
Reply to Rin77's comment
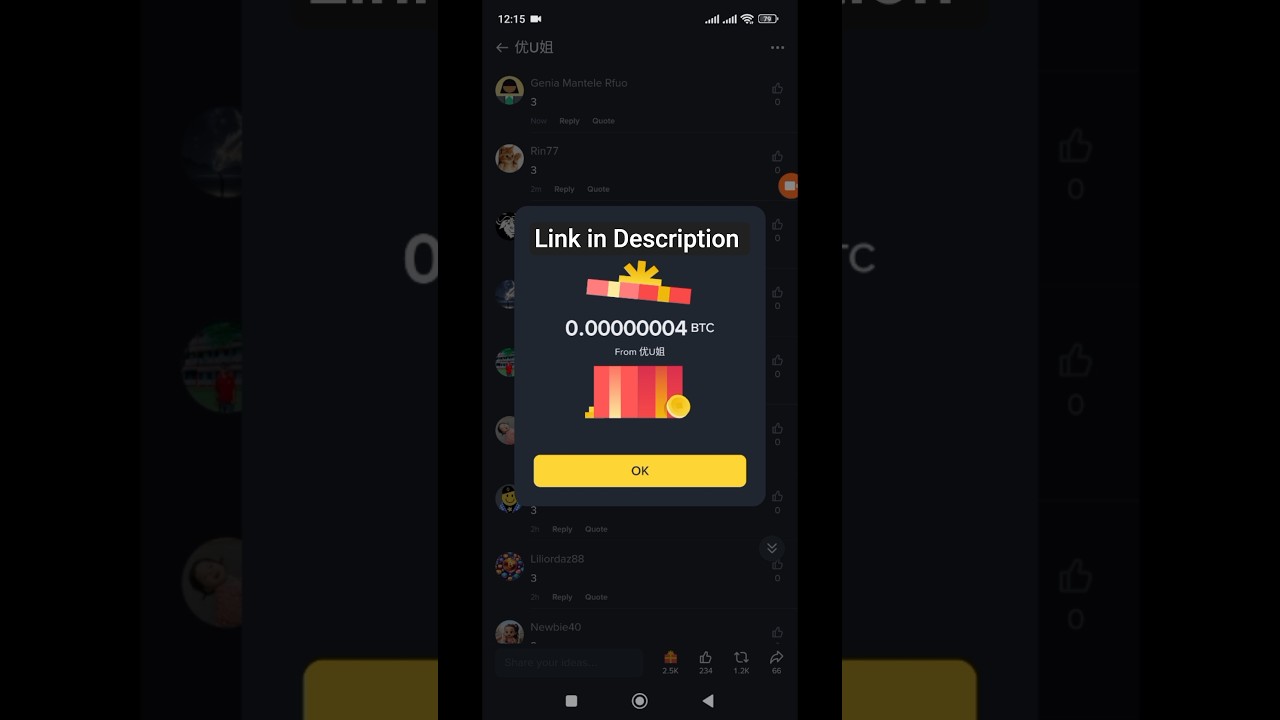coord(564,189)
